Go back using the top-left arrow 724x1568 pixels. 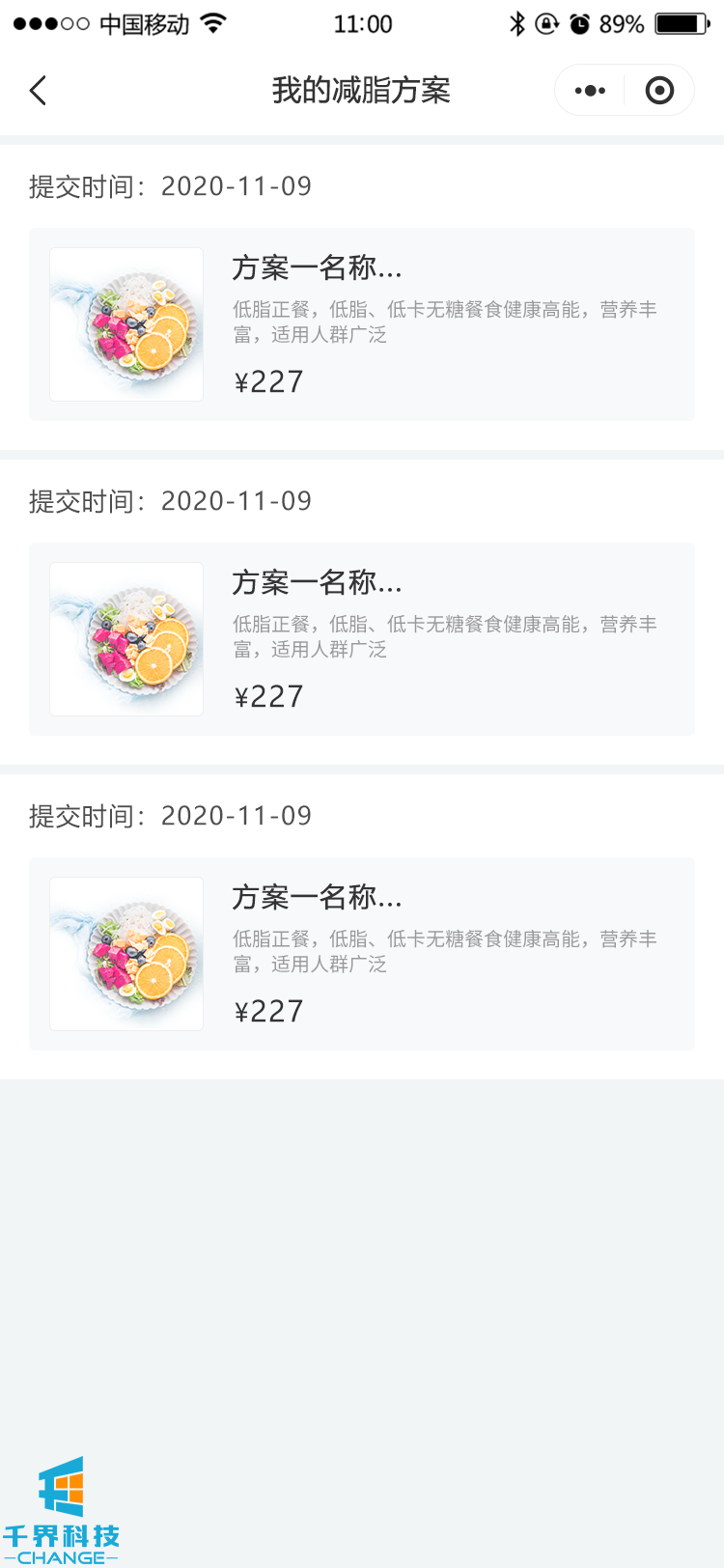click(39, 91)
